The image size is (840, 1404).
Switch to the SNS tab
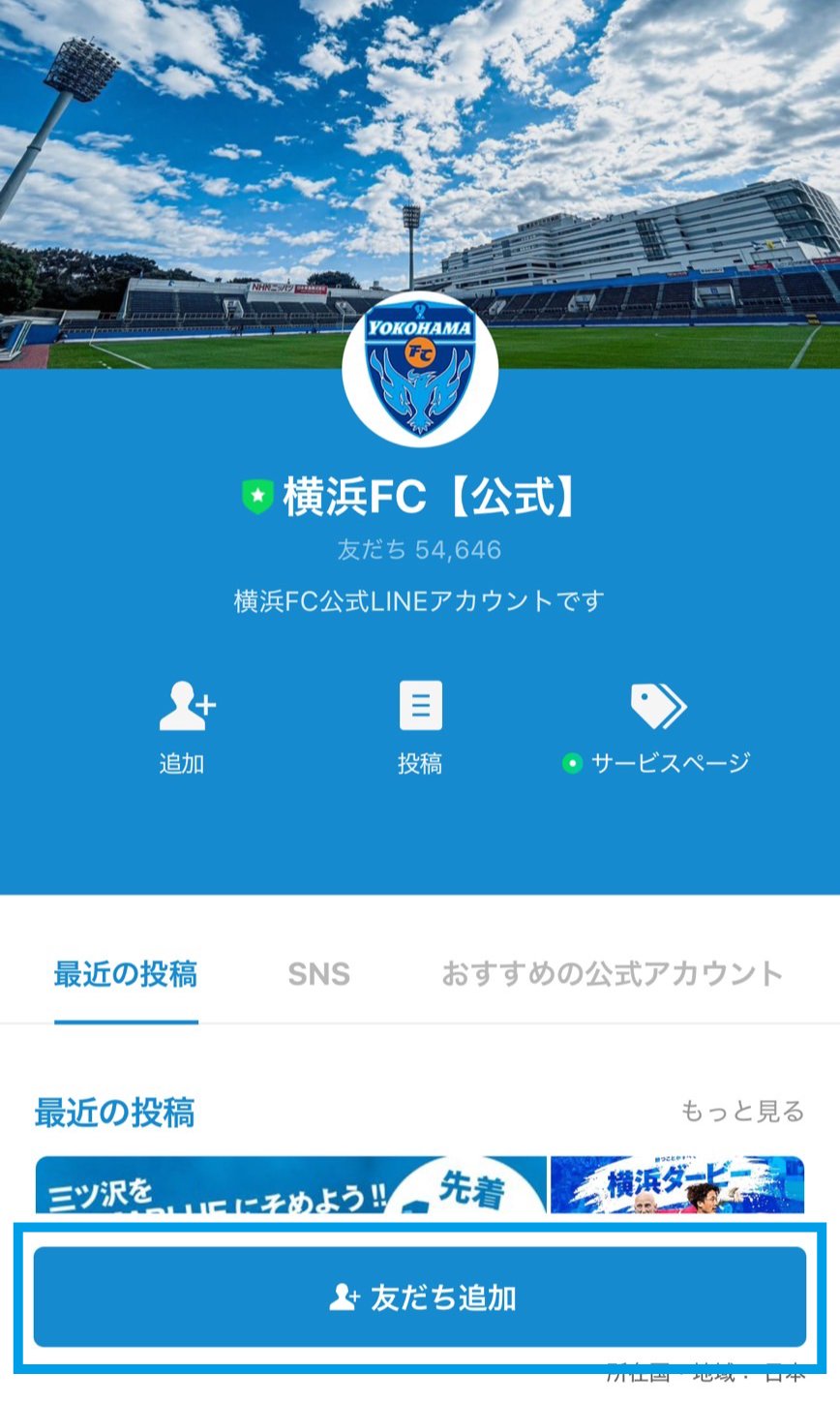tap(318, 974)
